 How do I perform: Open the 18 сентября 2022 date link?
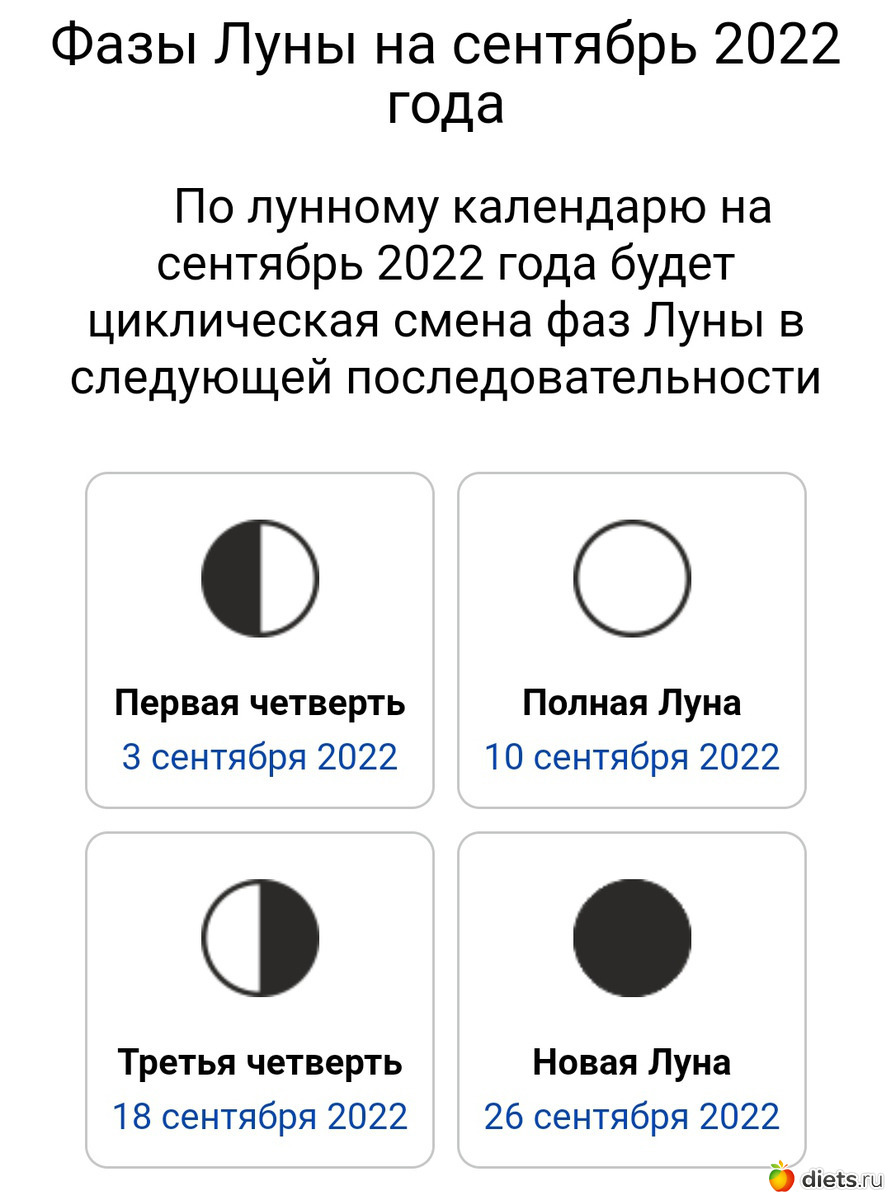[x=260, y=1116]
